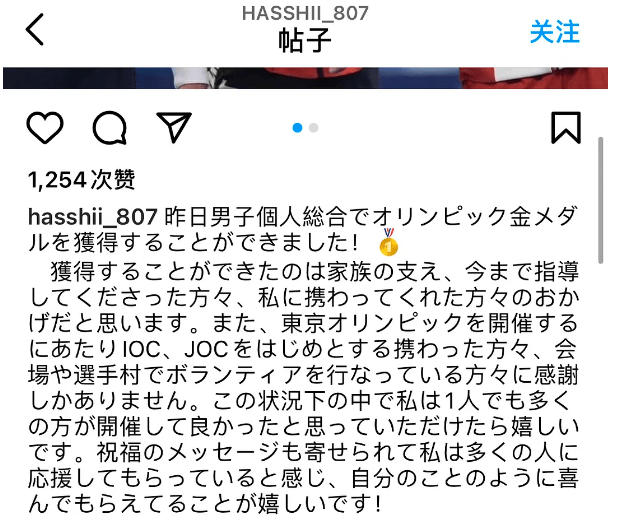Open hasshii_807 profile from caption username
The width and height of the screenshot is (618, 521).
[95, 217]
